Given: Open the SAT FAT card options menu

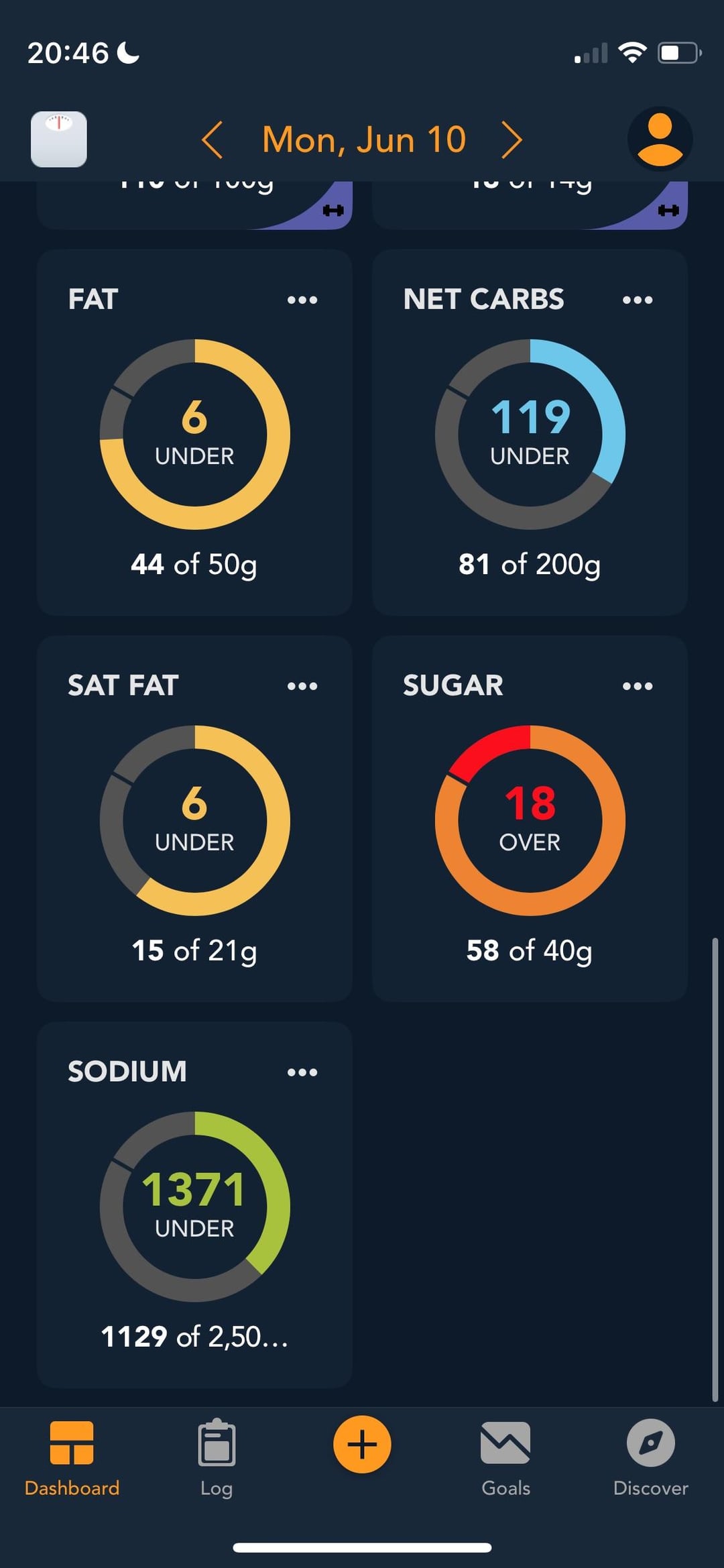Looking at the screenshot, I should pyautogui.click(x=302, y=686).
